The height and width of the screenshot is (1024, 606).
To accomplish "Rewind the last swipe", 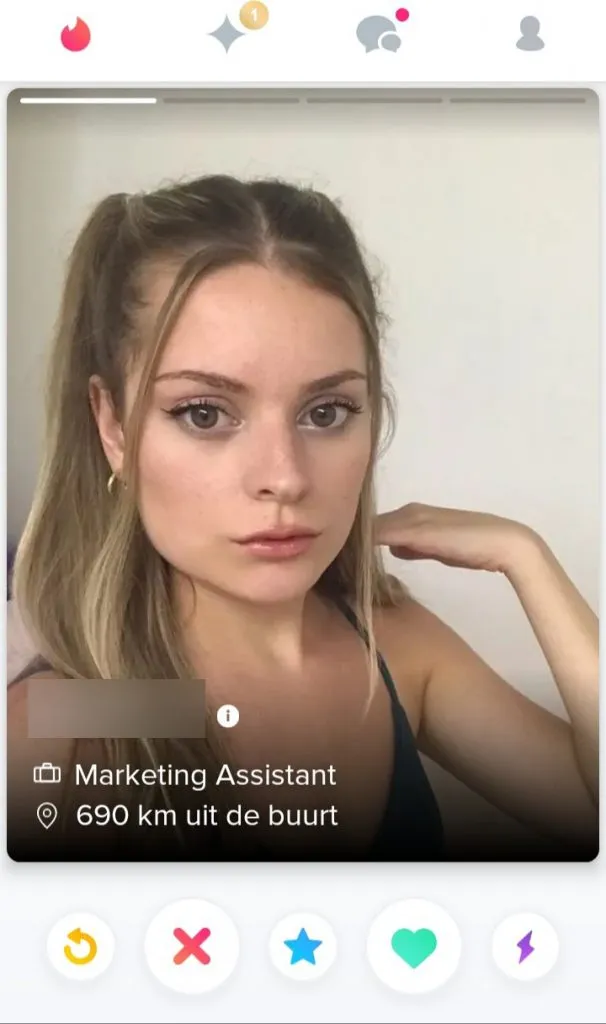I will [80, 946].
